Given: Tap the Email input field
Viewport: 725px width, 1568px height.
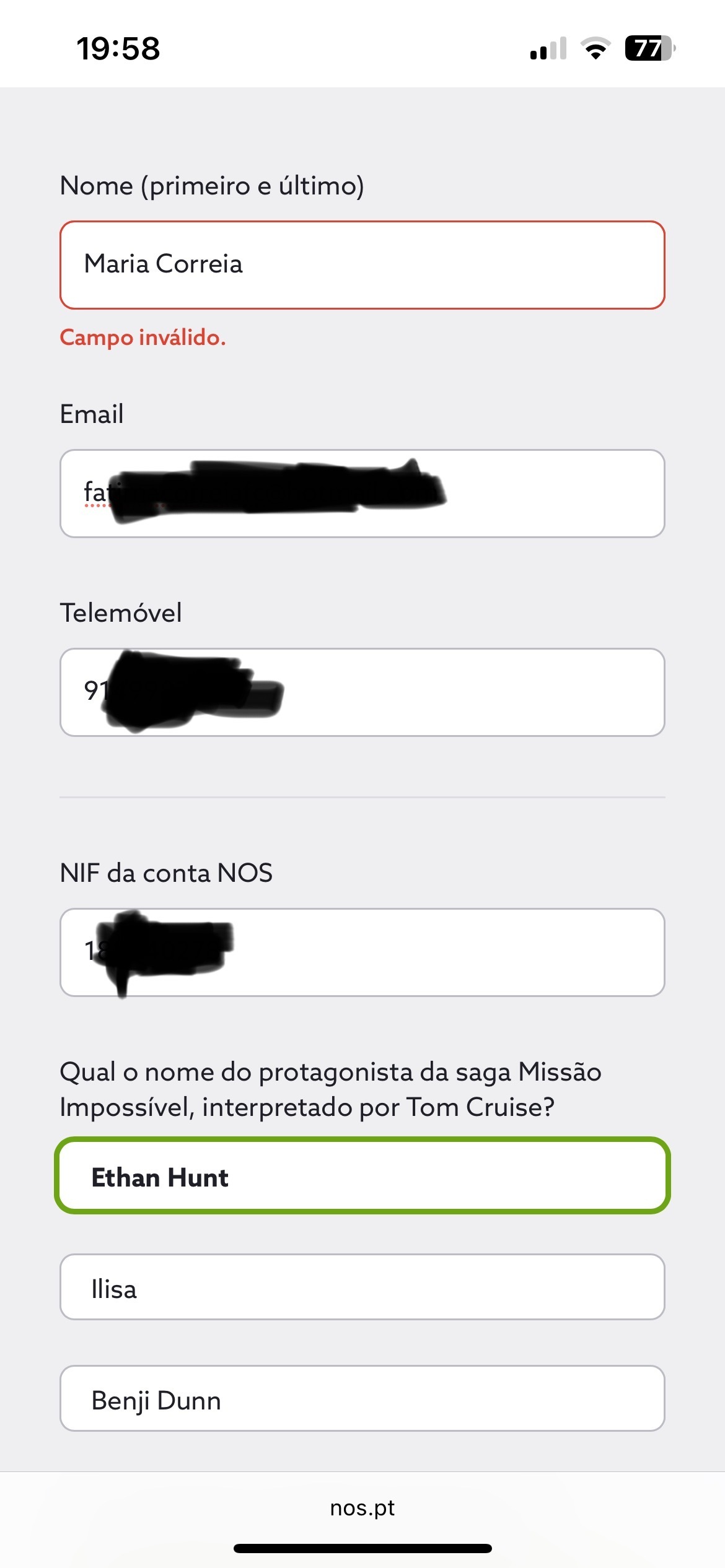Looking at the screenshot, I should [x=362, y=494].
